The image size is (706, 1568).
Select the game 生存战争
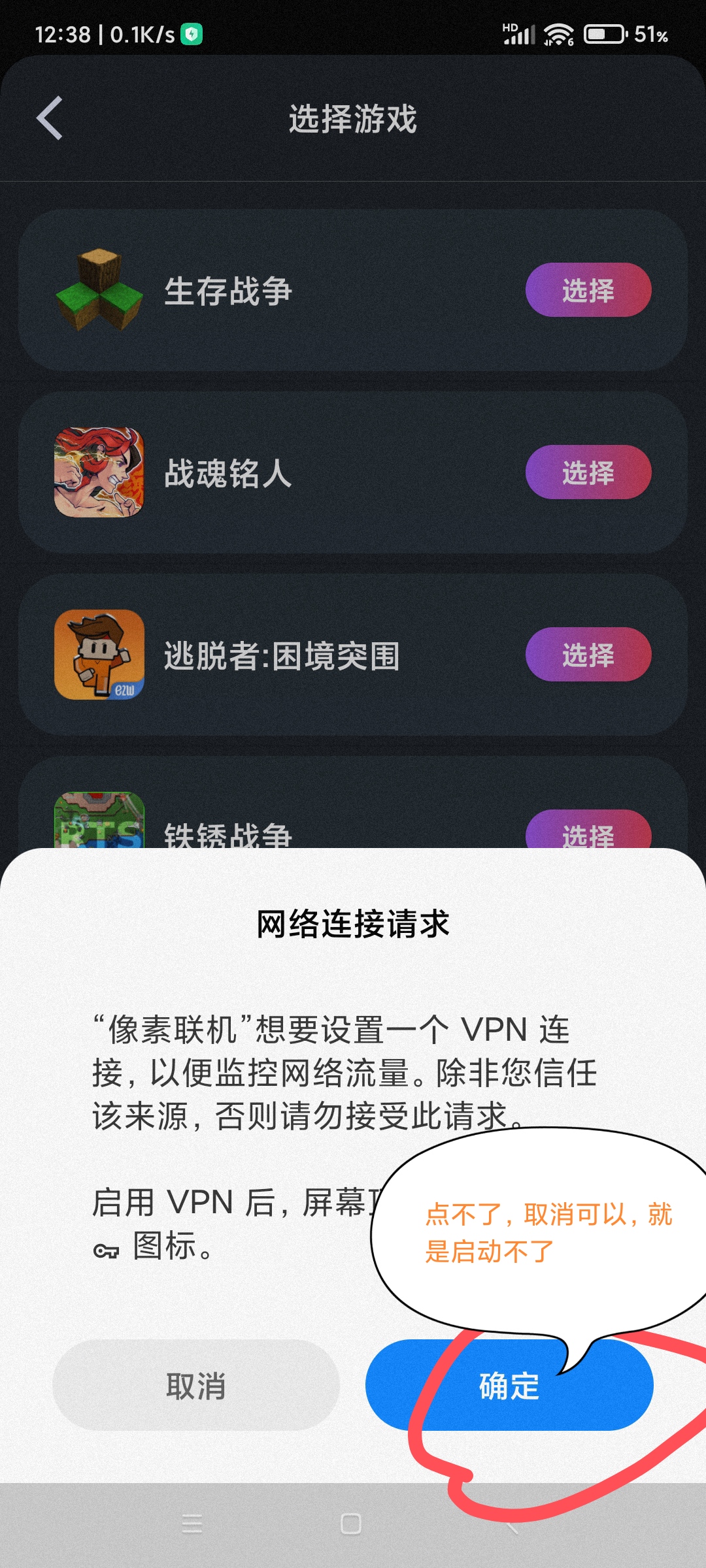(x=588, y=290)
